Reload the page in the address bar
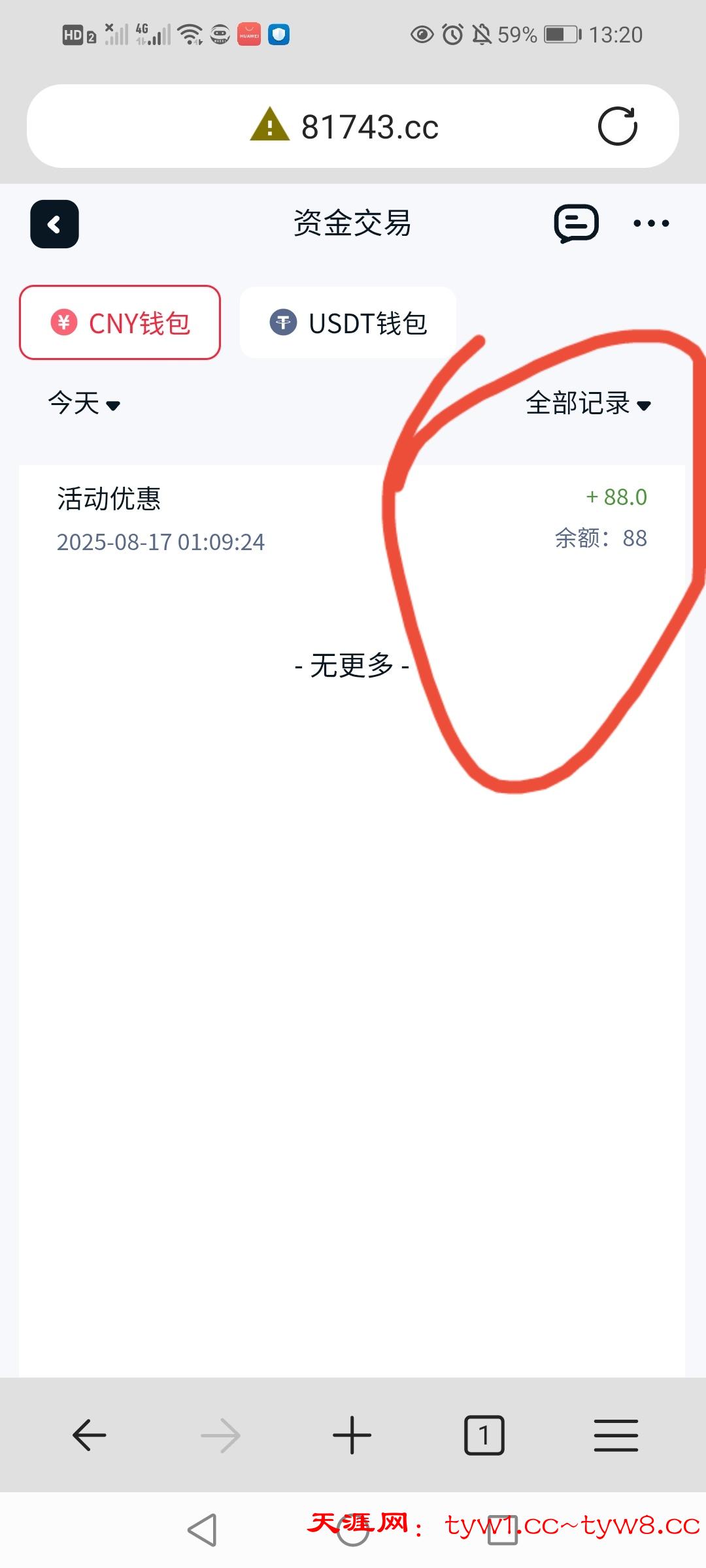 tap(617, 126)
